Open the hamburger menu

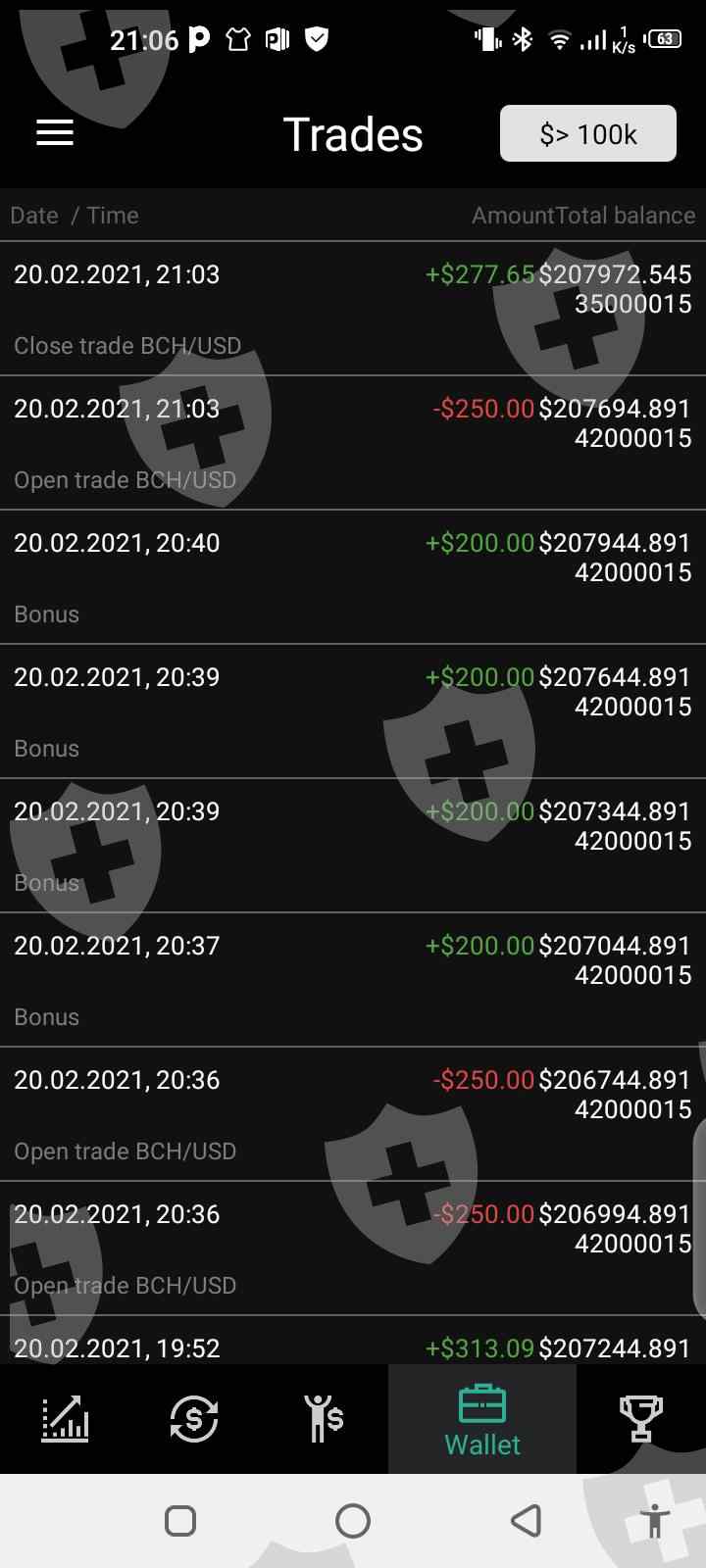[x=55, y=133]
